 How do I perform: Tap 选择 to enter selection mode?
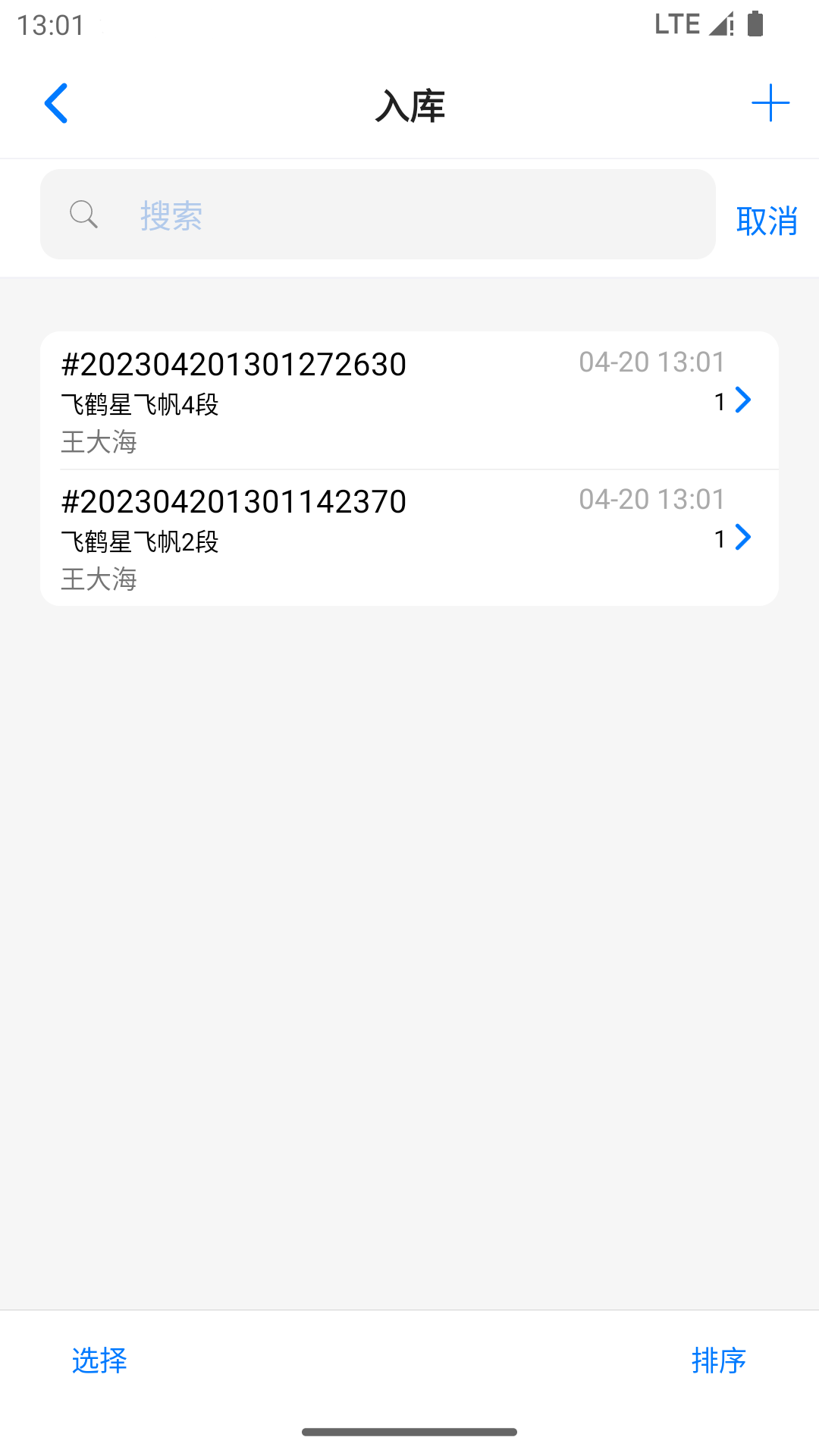(x=99, y=1361)
